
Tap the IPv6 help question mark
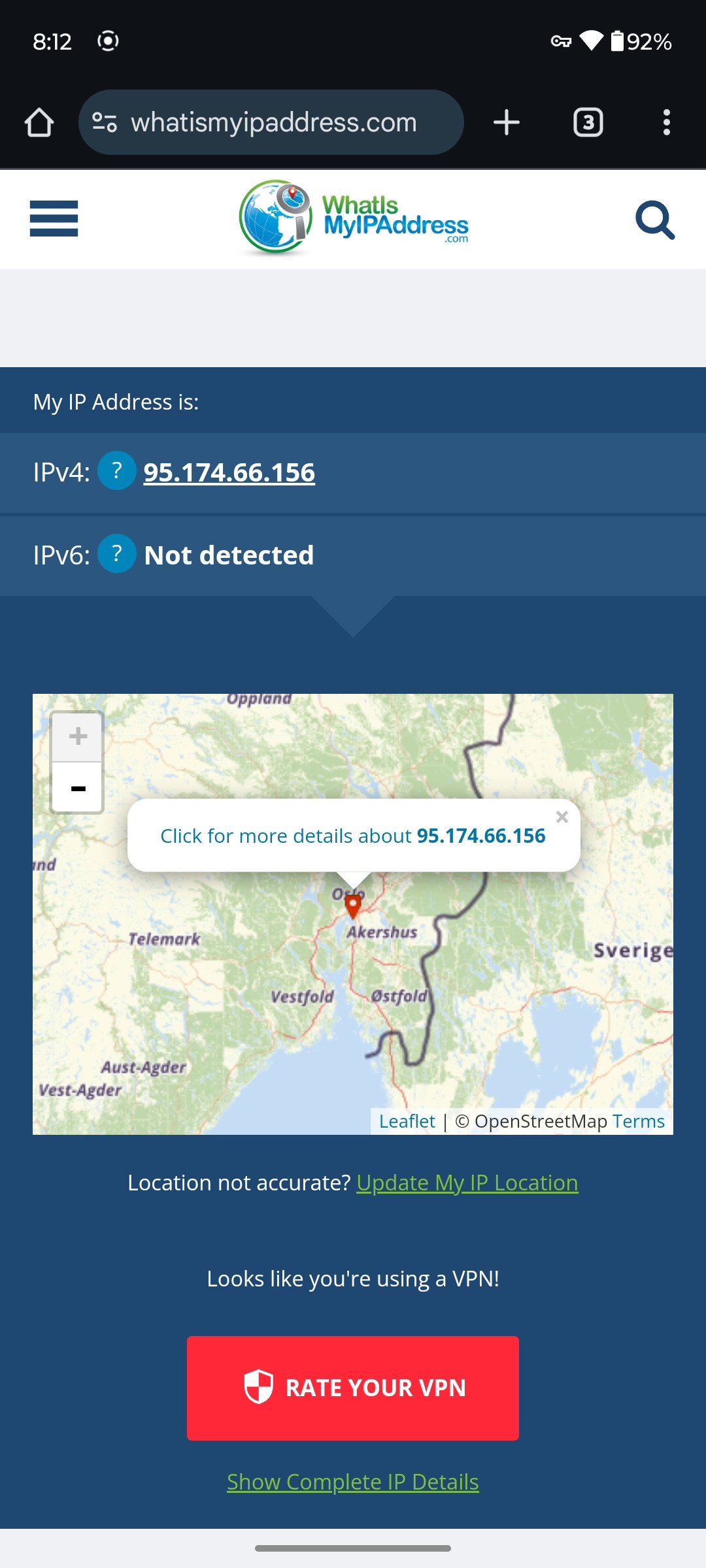pos(117,553)
